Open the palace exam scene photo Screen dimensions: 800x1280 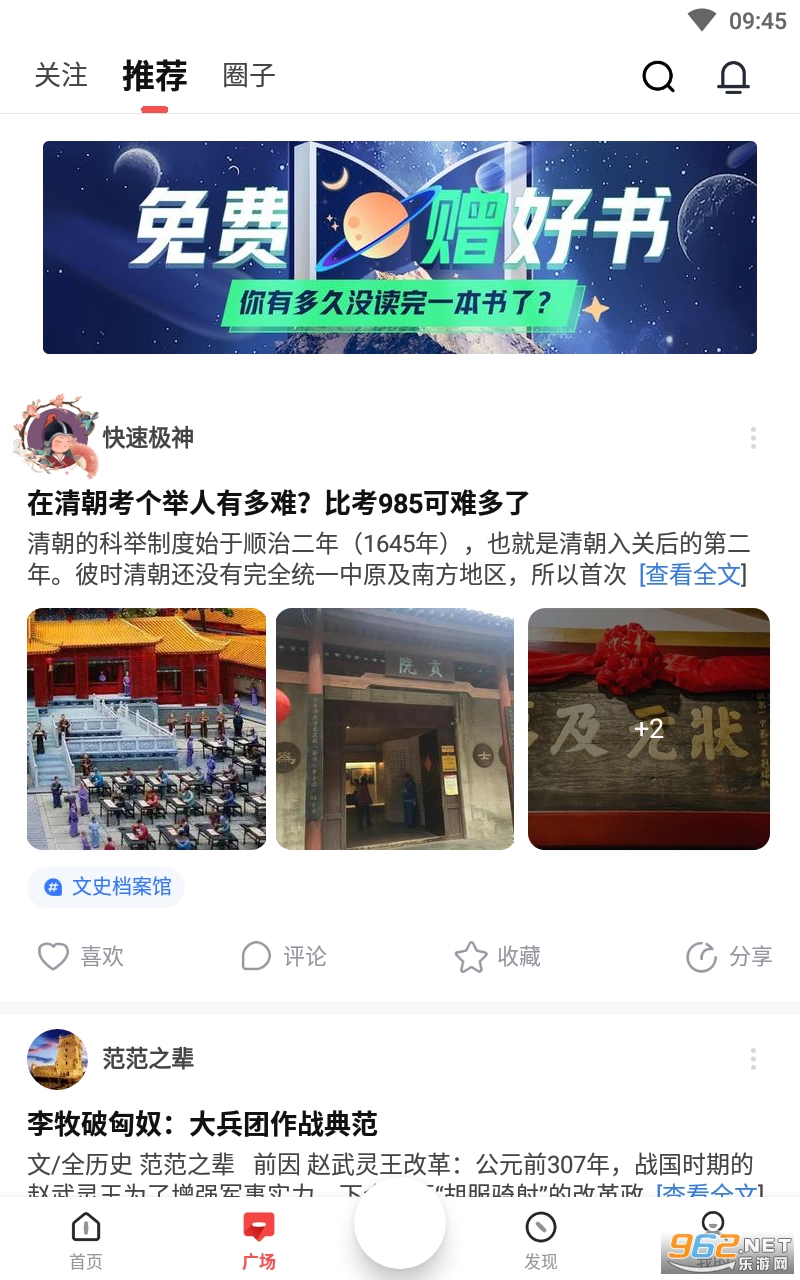(147, 729)
